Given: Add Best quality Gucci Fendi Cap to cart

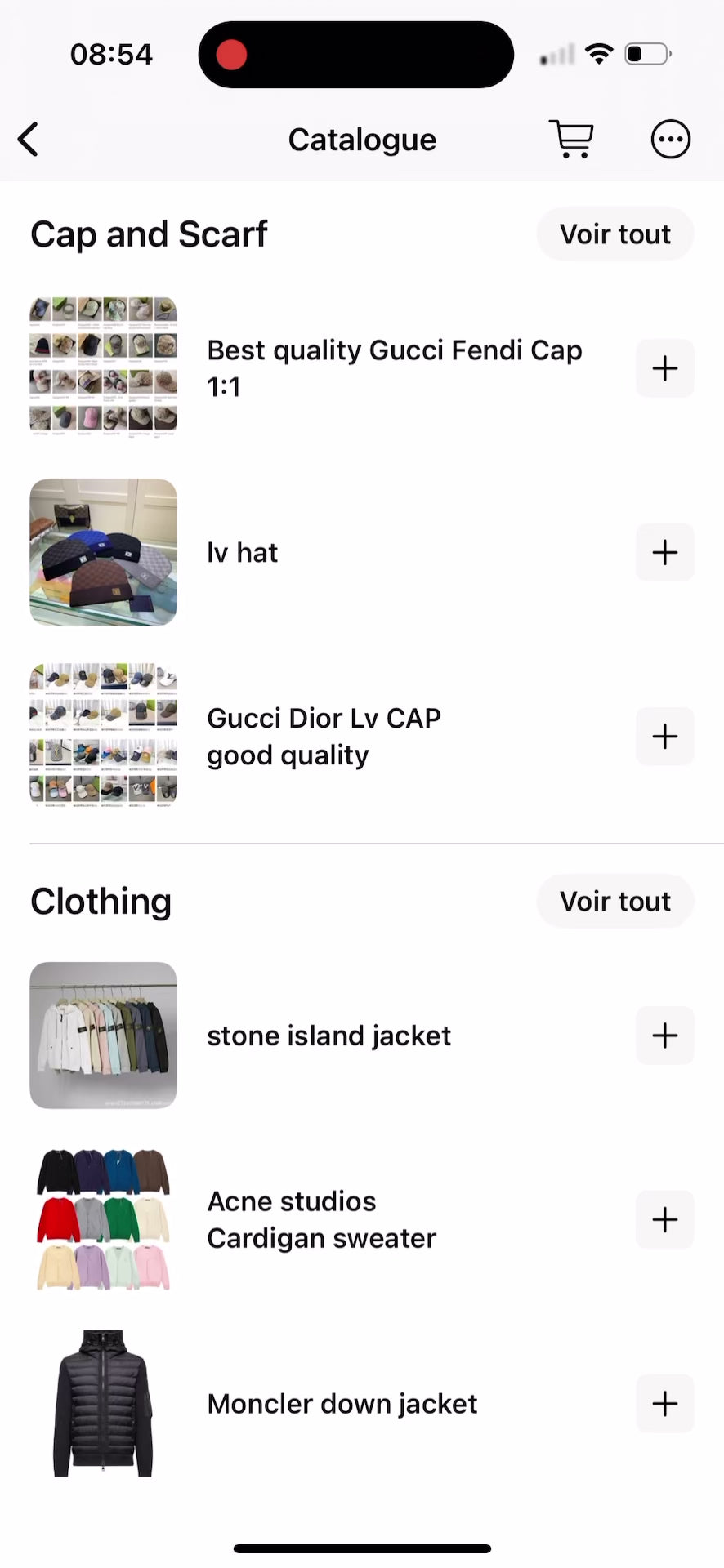Looking at the screenshot, I should pyautogui.click(x=664, y=368).
